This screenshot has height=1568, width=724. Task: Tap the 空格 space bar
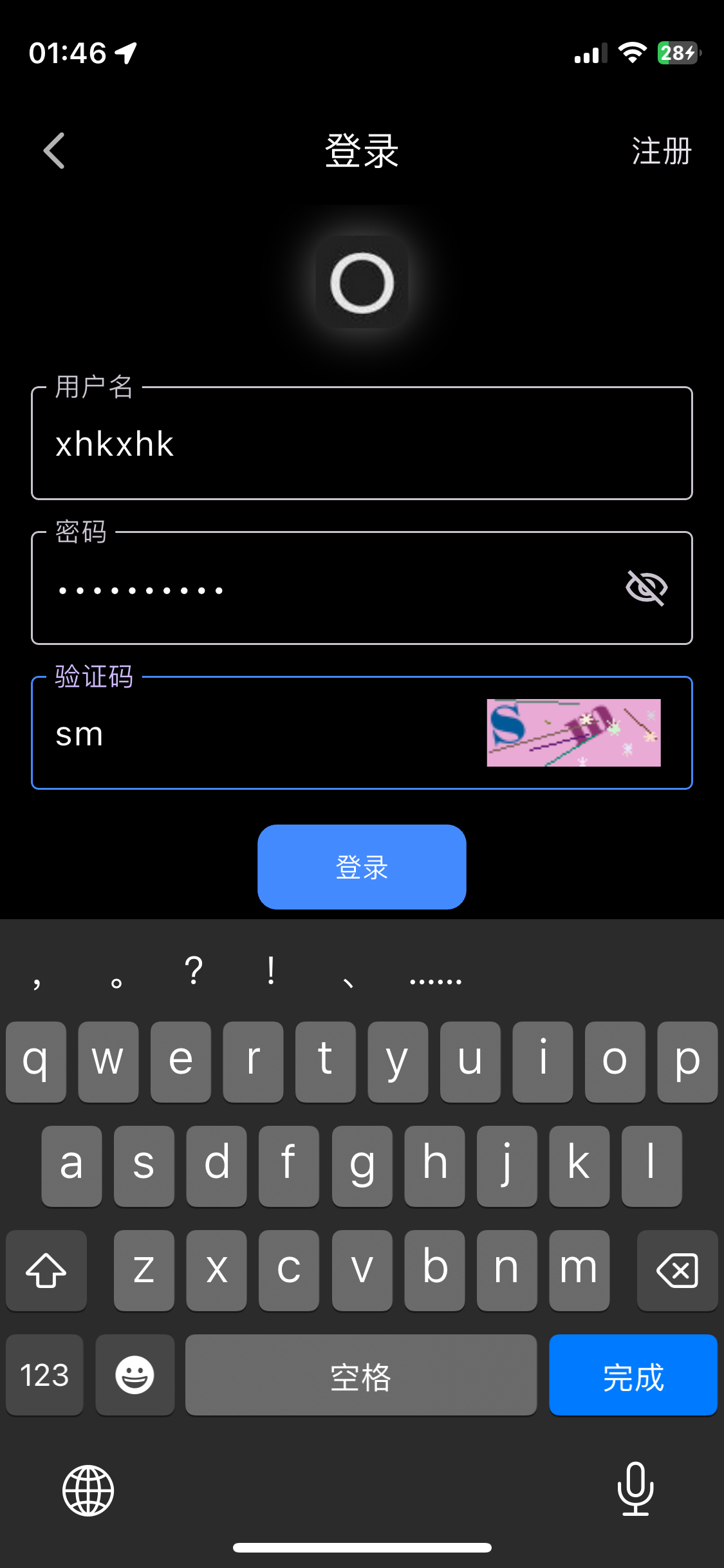click(x=360, y=1376)
